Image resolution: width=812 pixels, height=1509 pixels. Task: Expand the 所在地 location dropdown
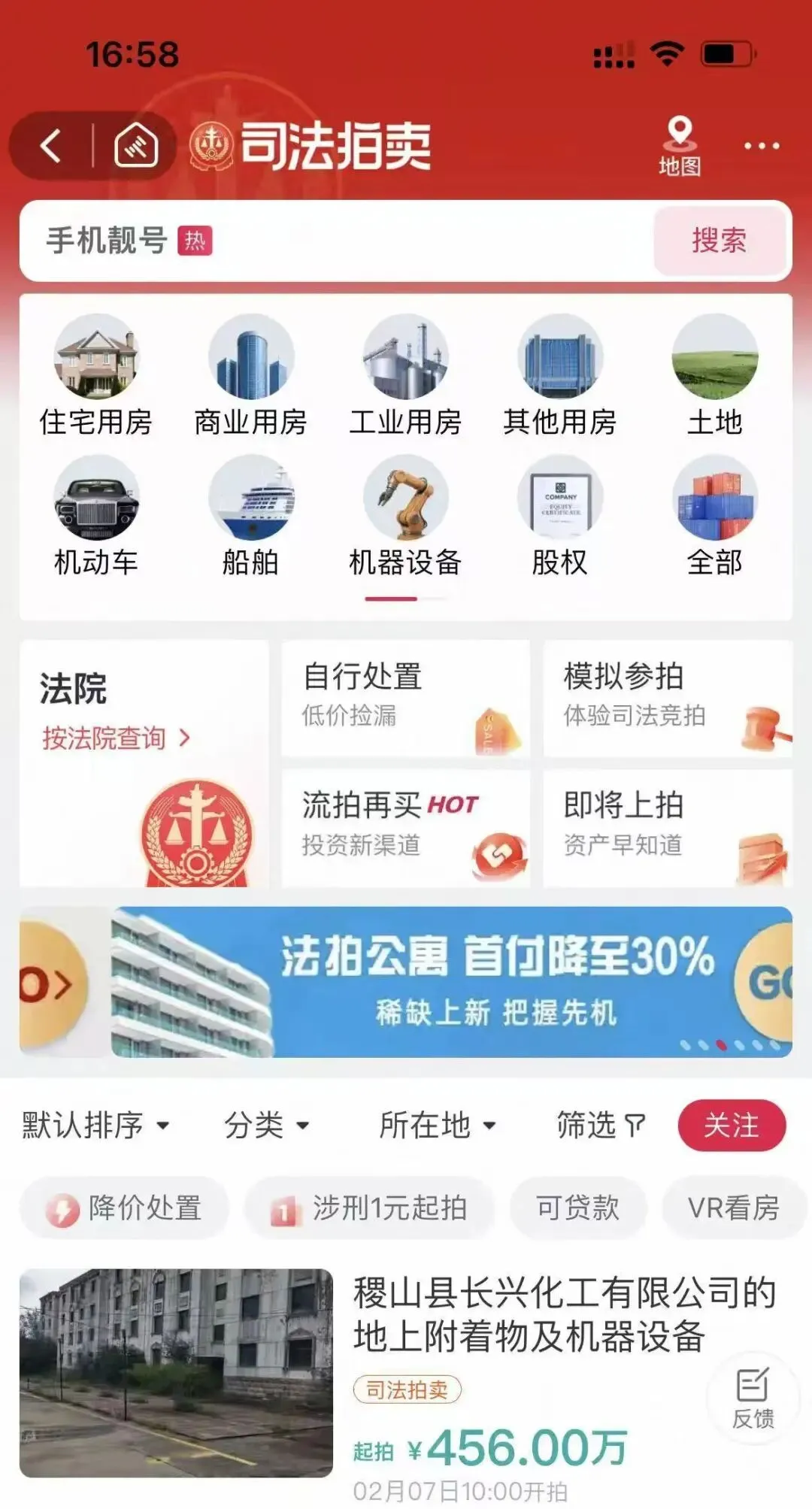pyautogui.click(x=437, y=1126)
